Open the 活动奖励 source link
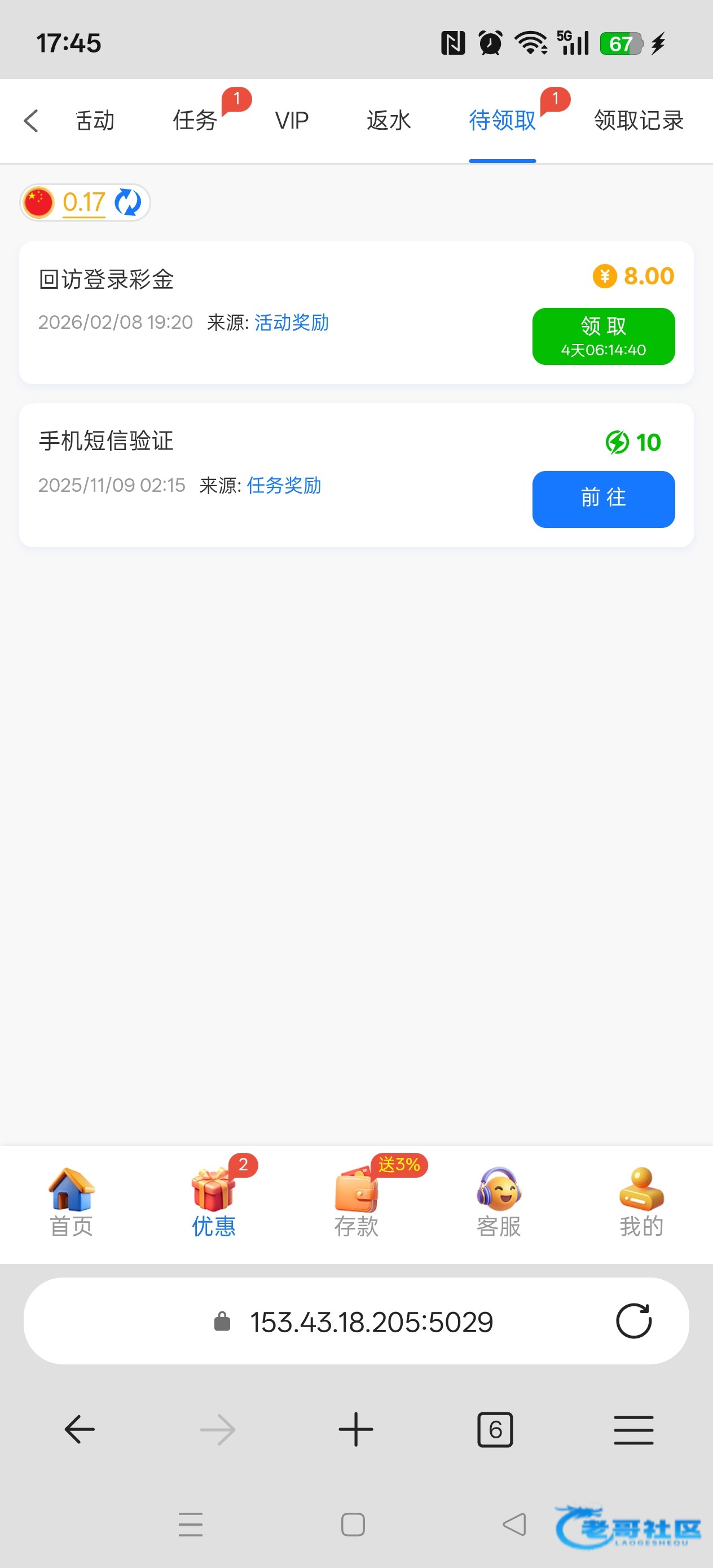 coord(291,322)
